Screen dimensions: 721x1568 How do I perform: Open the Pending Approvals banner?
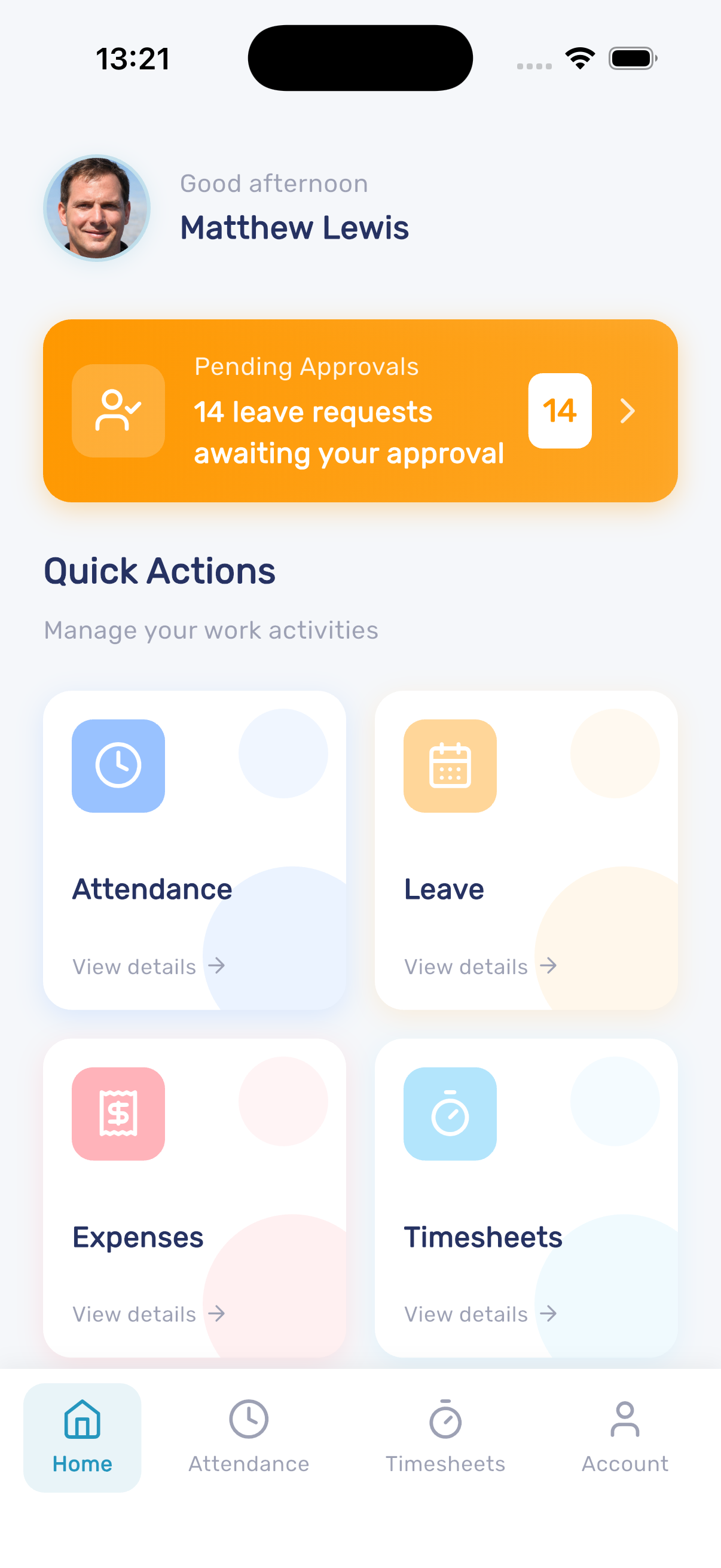[359, 411]
